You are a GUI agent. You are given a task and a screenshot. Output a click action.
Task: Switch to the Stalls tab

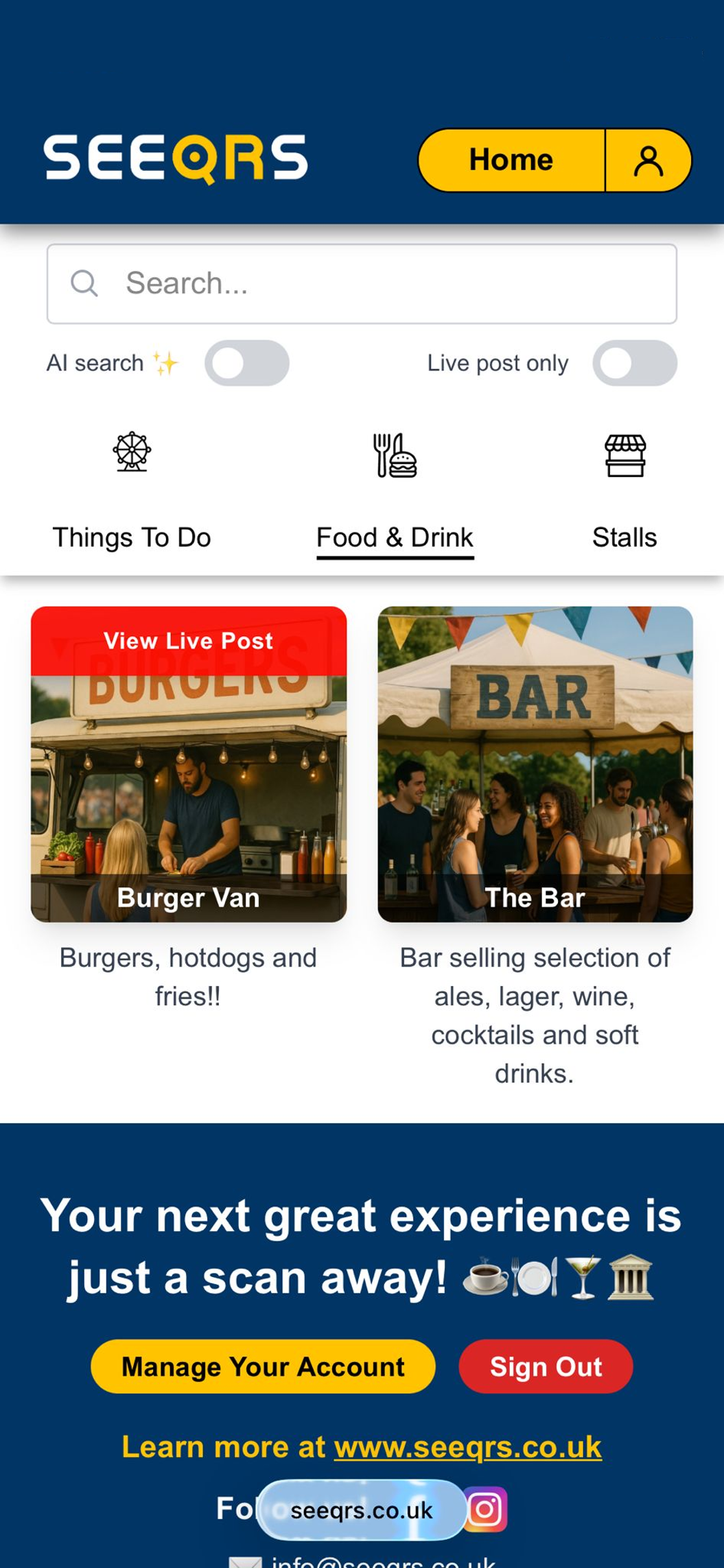pos(624,537)
